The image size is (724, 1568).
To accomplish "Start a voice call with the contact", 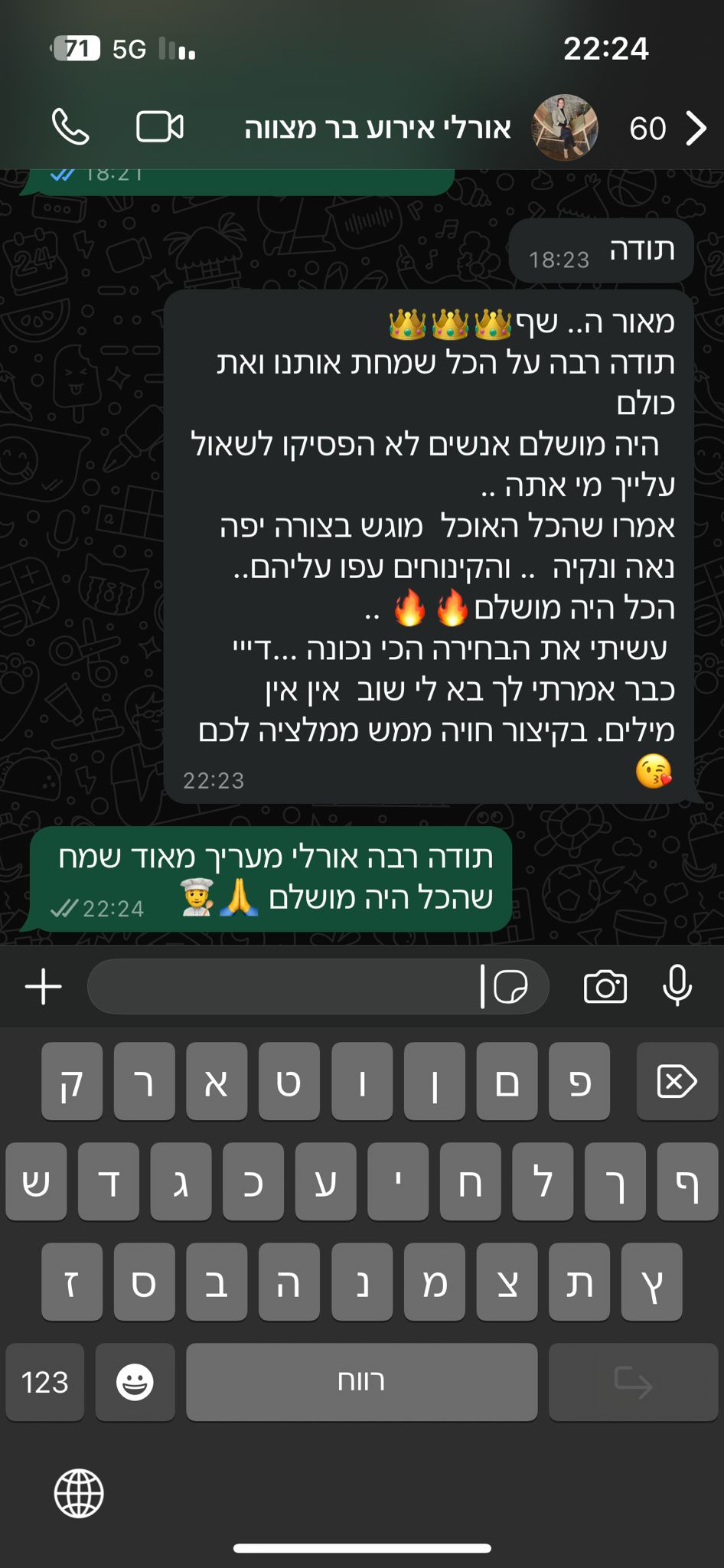I will pyautogui.click(x=70, y=127).
